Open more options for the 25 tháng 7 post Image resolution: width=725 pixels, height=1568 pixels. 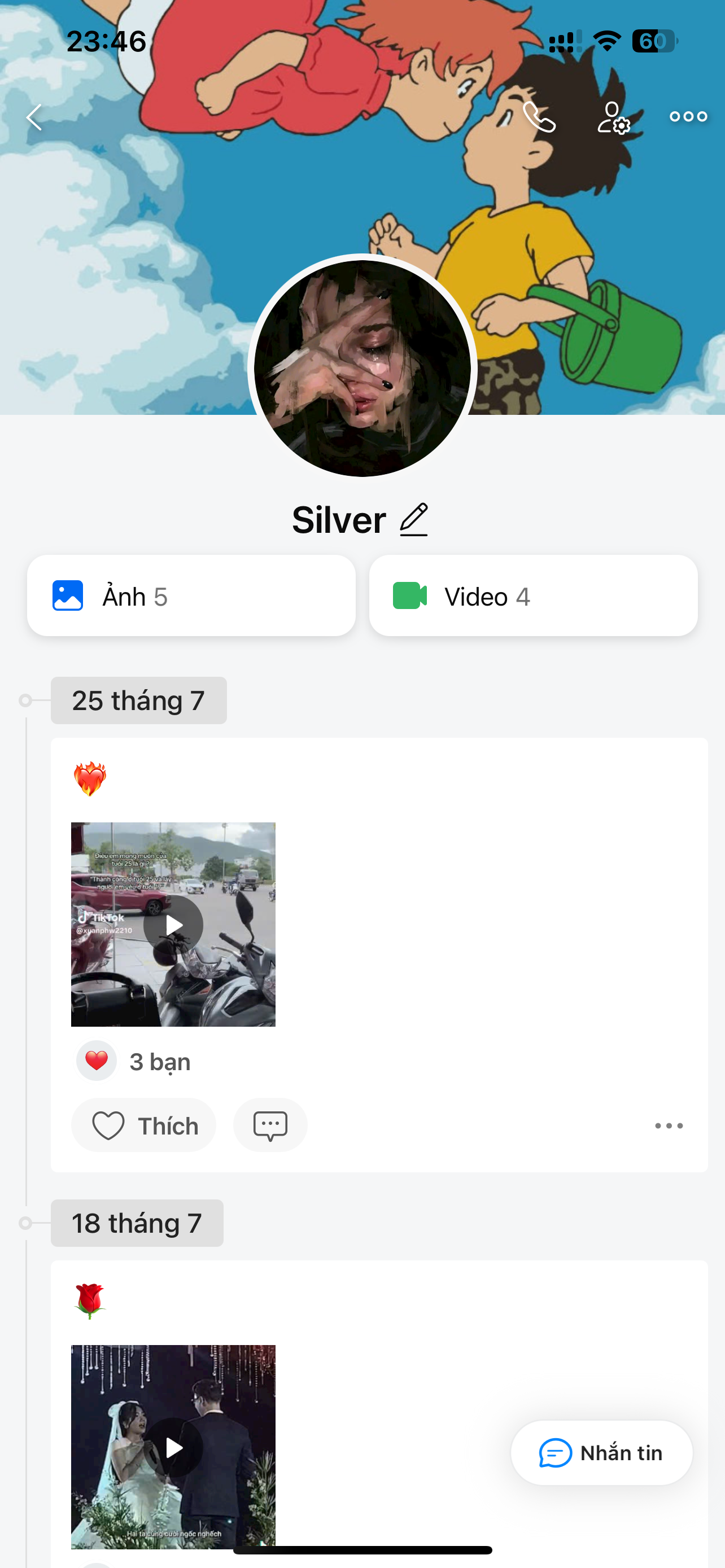[x=669, y=1126]
